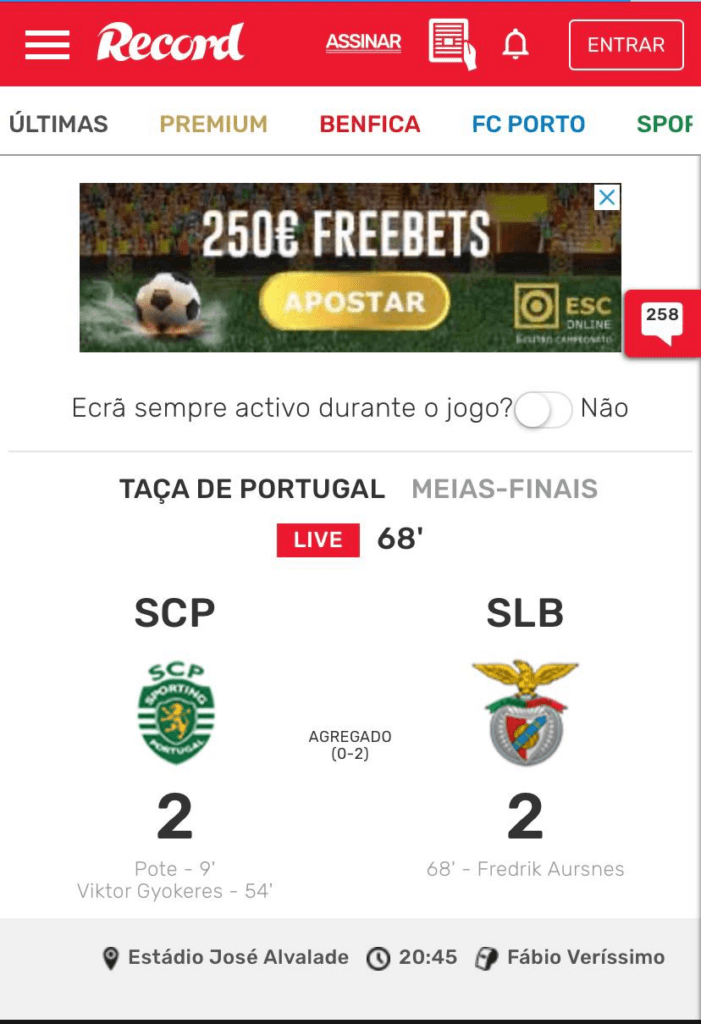
Task: Switch to the FC PORTO tab
Action: pyautogui.click(x=528, y=124)
